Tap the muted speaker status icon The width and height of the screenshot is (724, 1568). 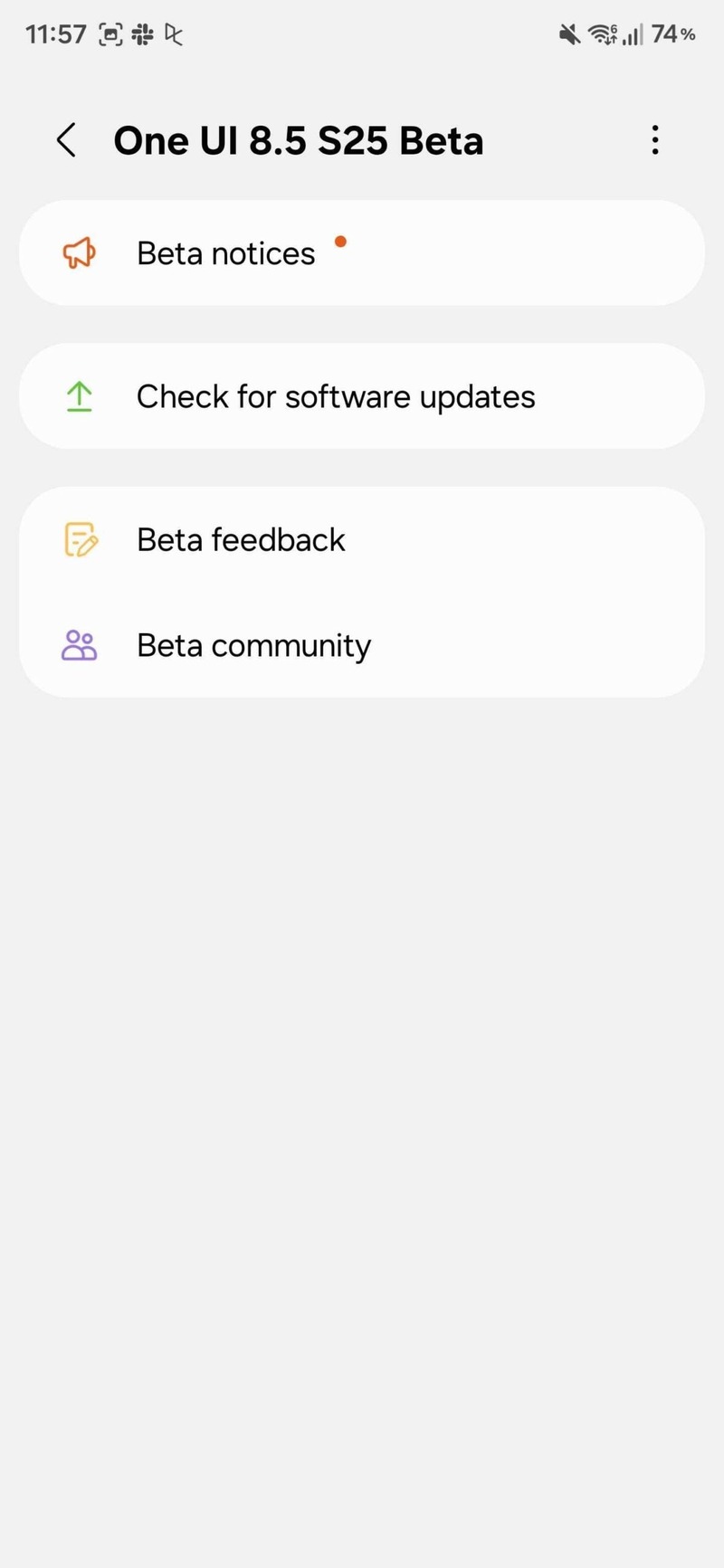pos(569,33)
